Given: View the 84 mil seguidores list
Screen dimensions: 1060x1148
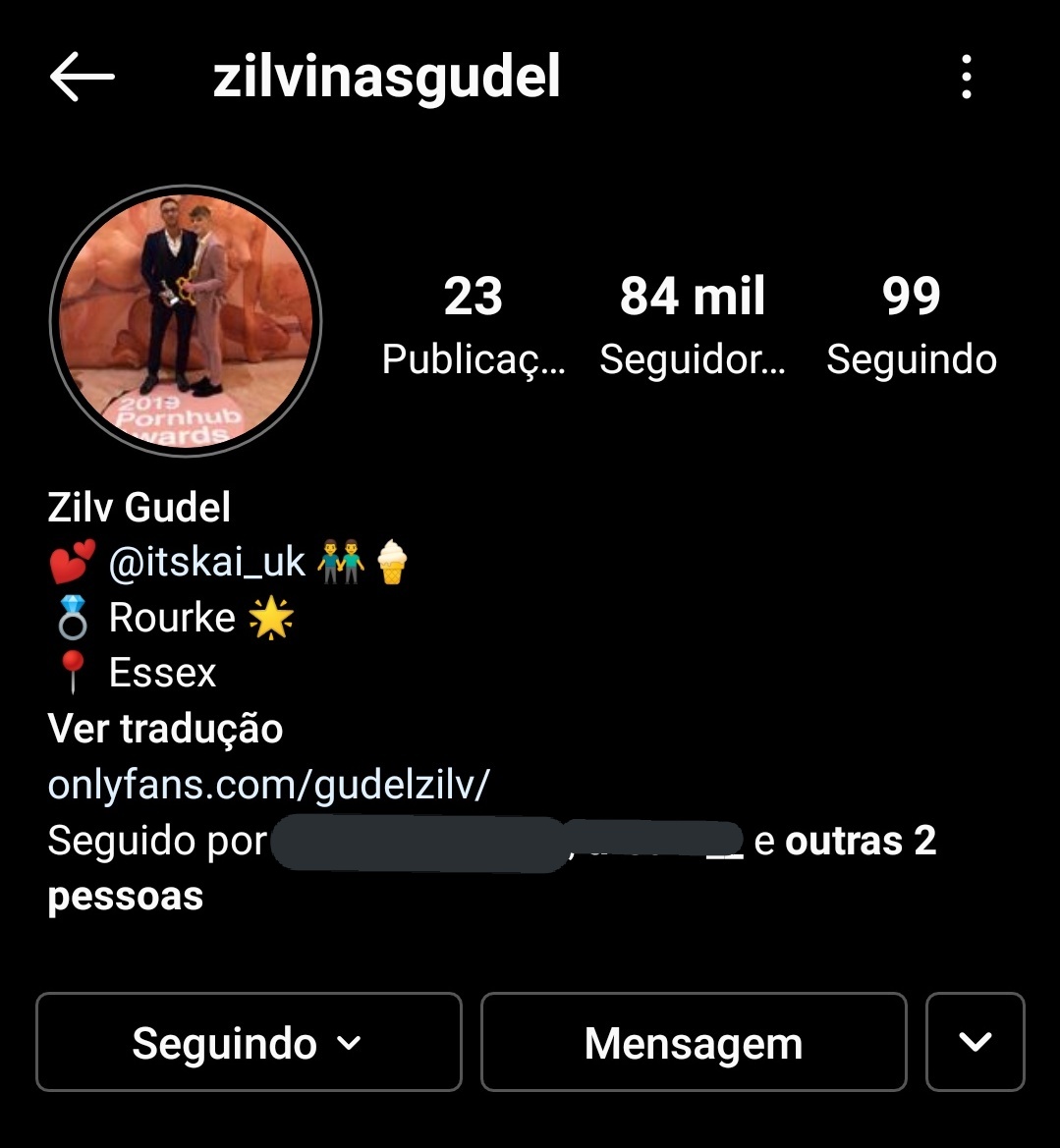Looking at the screenshot, I should pos(693,324).
